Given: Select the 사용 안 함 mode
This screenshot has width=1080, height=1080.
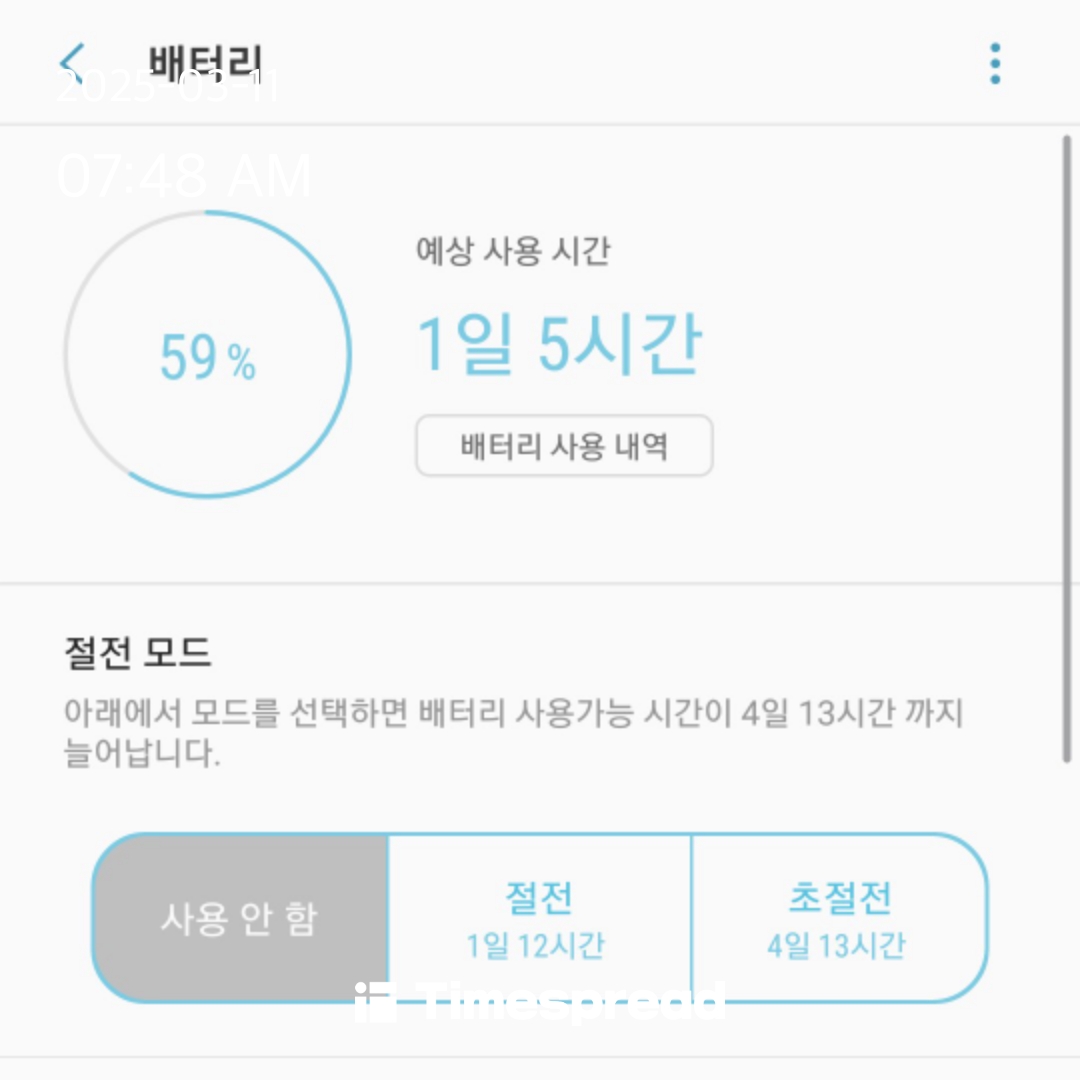Looking at the screenshot, I should coord(240,918).
